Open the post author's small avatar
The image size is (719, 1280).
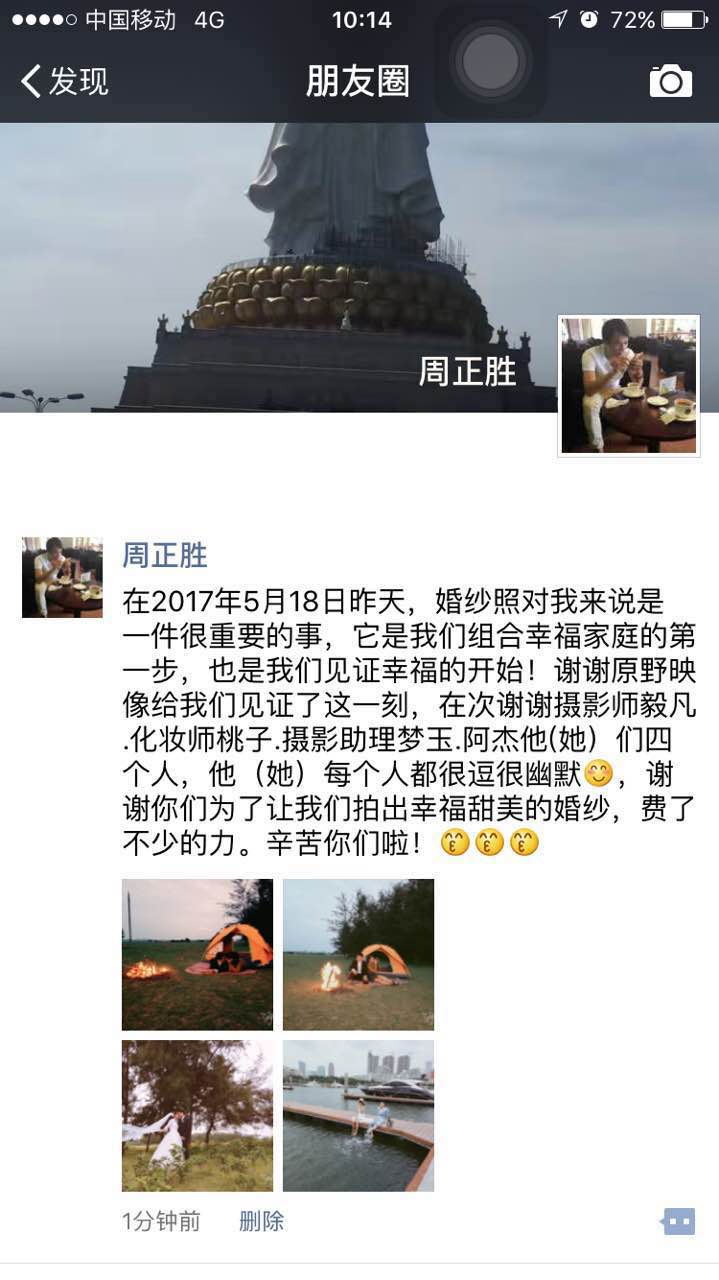pos(62,577)
